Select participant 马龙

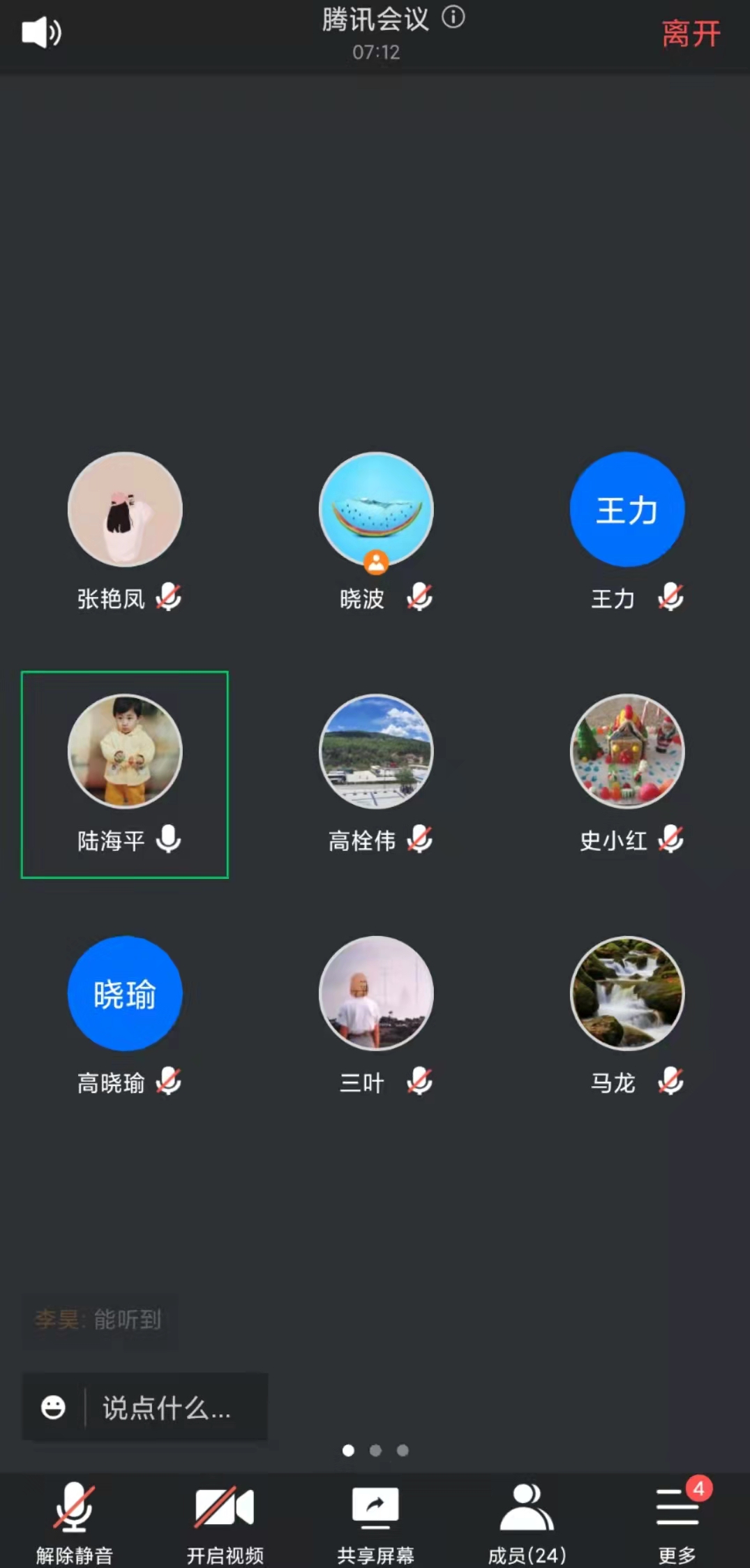(x=627, y=993)
